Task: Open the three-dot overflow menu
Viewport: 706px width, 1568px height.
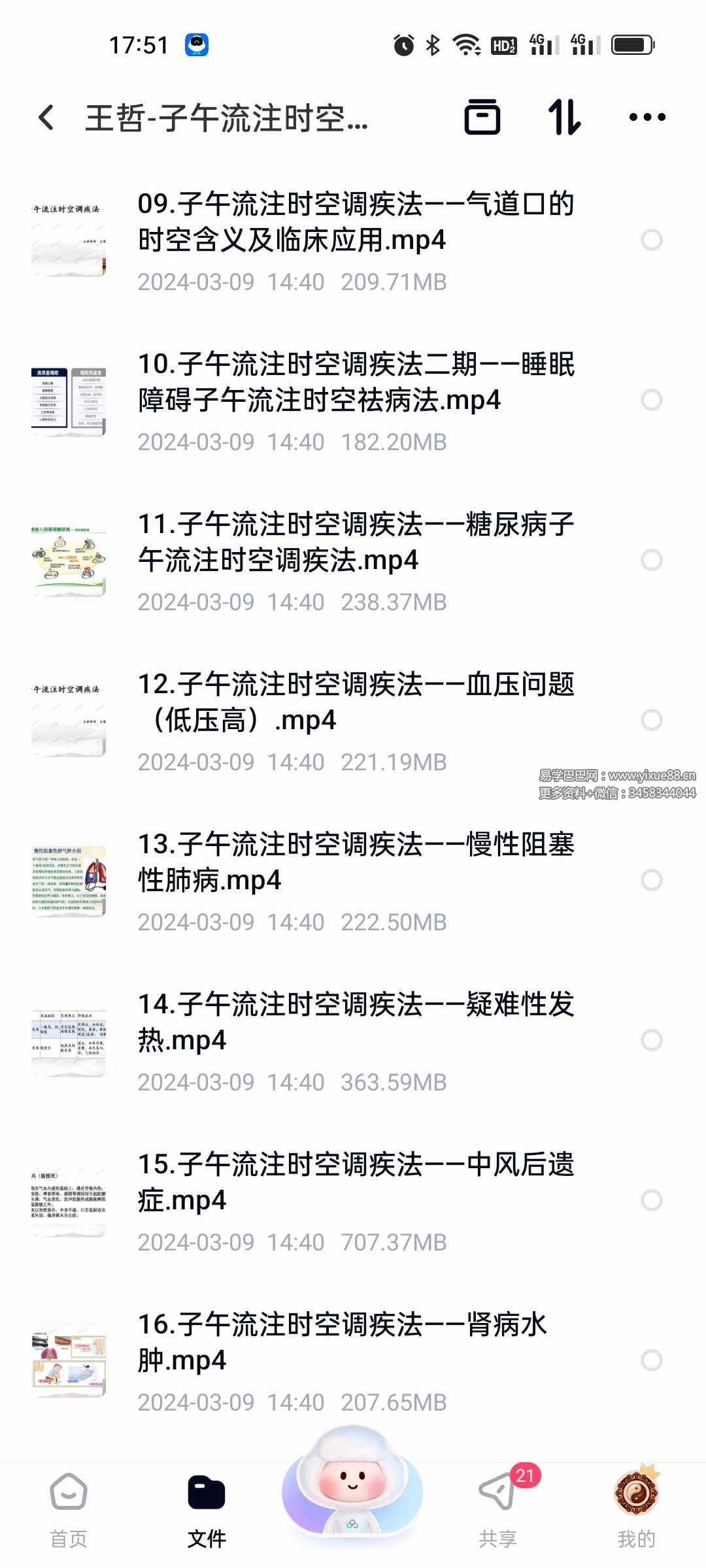Action: click(647, 118)
